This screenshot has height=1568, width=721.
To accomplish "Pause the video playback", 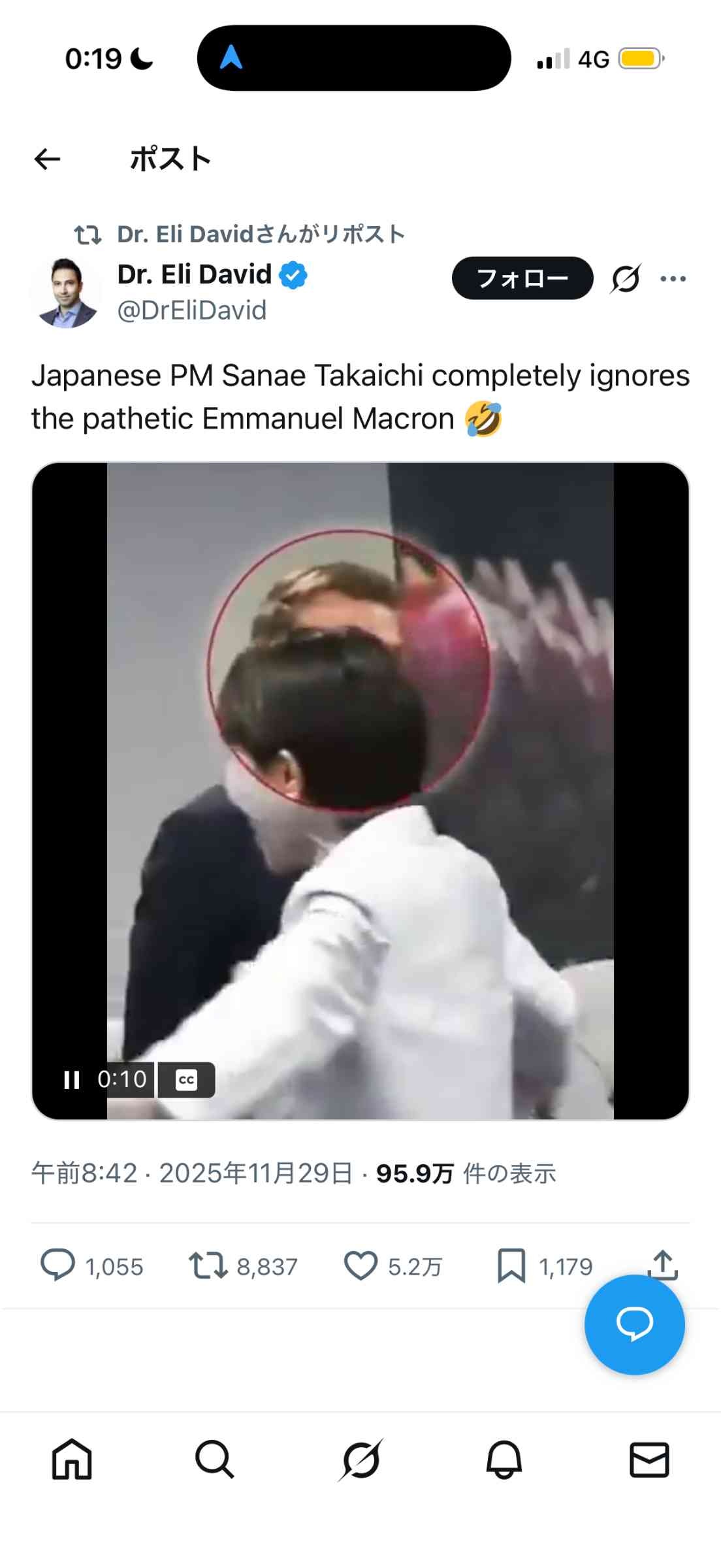I will 71,1080.
